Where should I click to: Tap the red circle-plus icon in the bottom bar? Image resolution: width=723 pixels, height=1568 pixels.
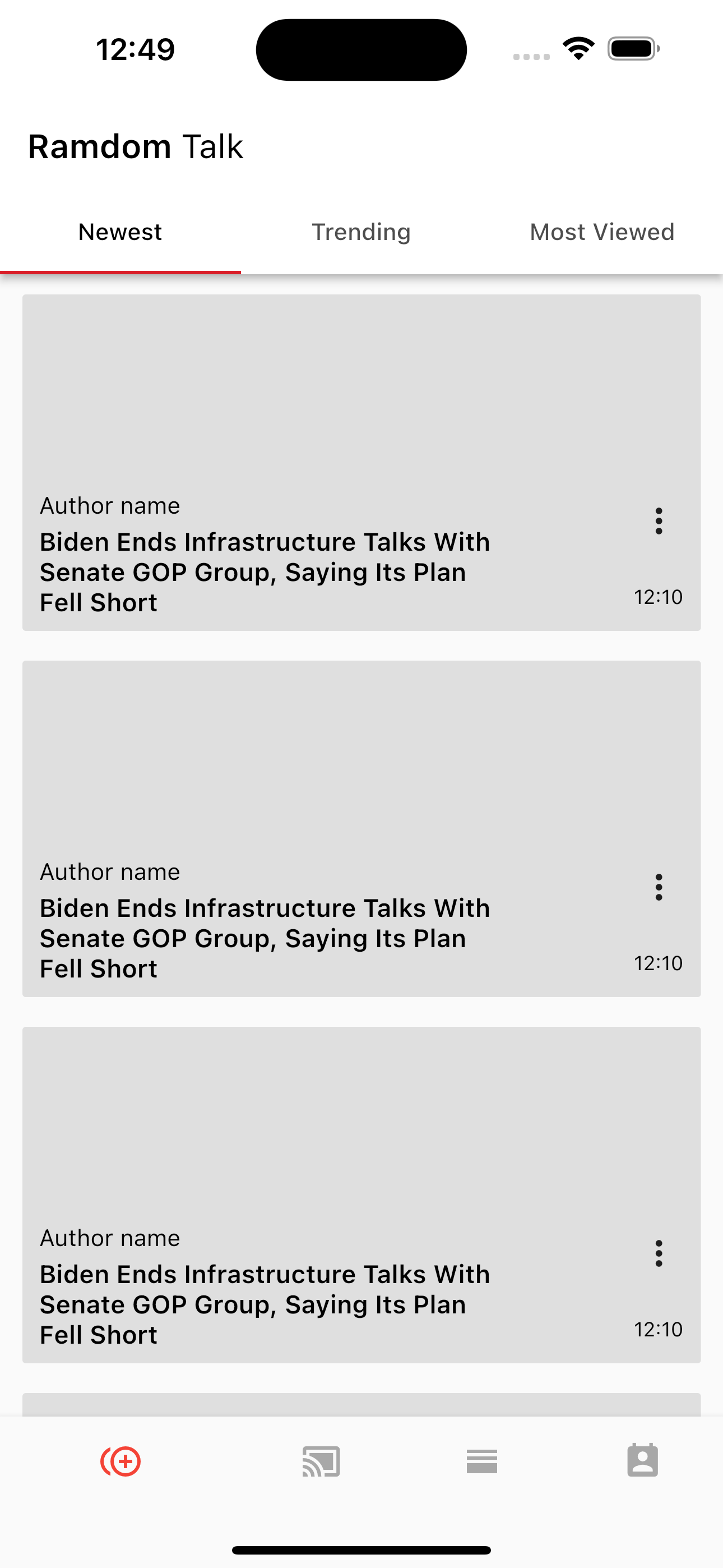(x=121, y=1461)
